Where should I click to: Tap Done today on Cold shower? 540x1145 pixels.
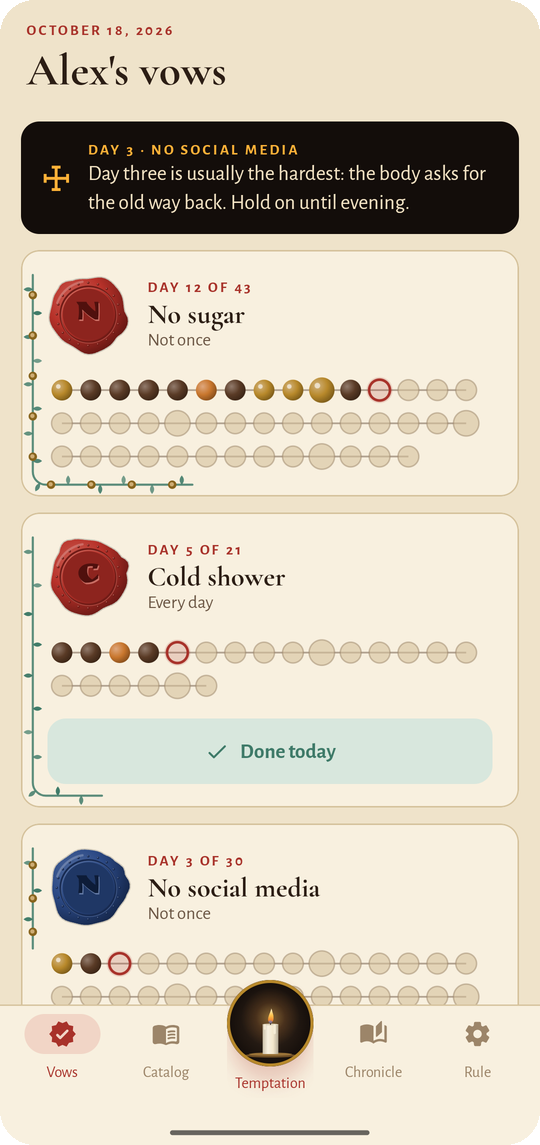coord(270,751)
